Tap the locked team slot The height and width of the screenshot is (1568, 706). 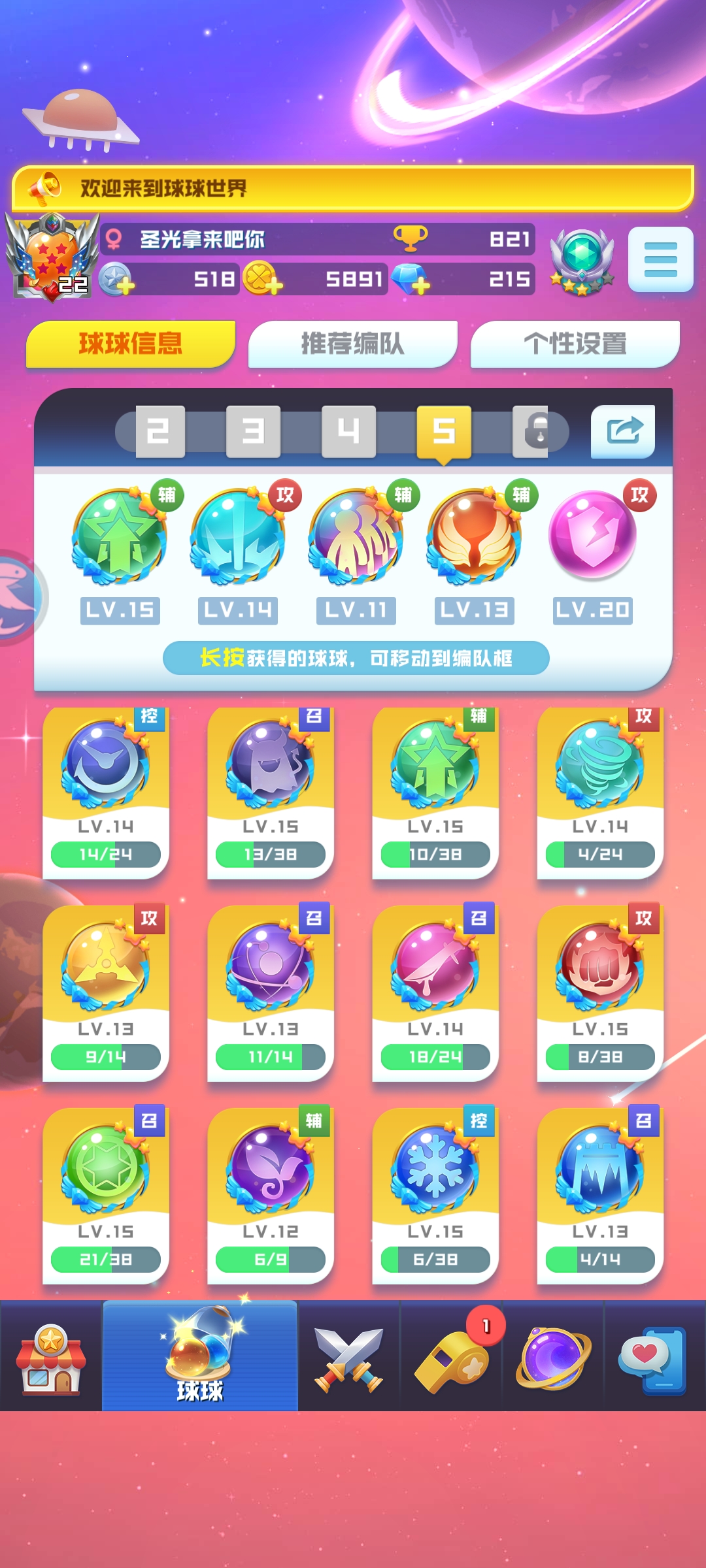(x=537, y=431)
